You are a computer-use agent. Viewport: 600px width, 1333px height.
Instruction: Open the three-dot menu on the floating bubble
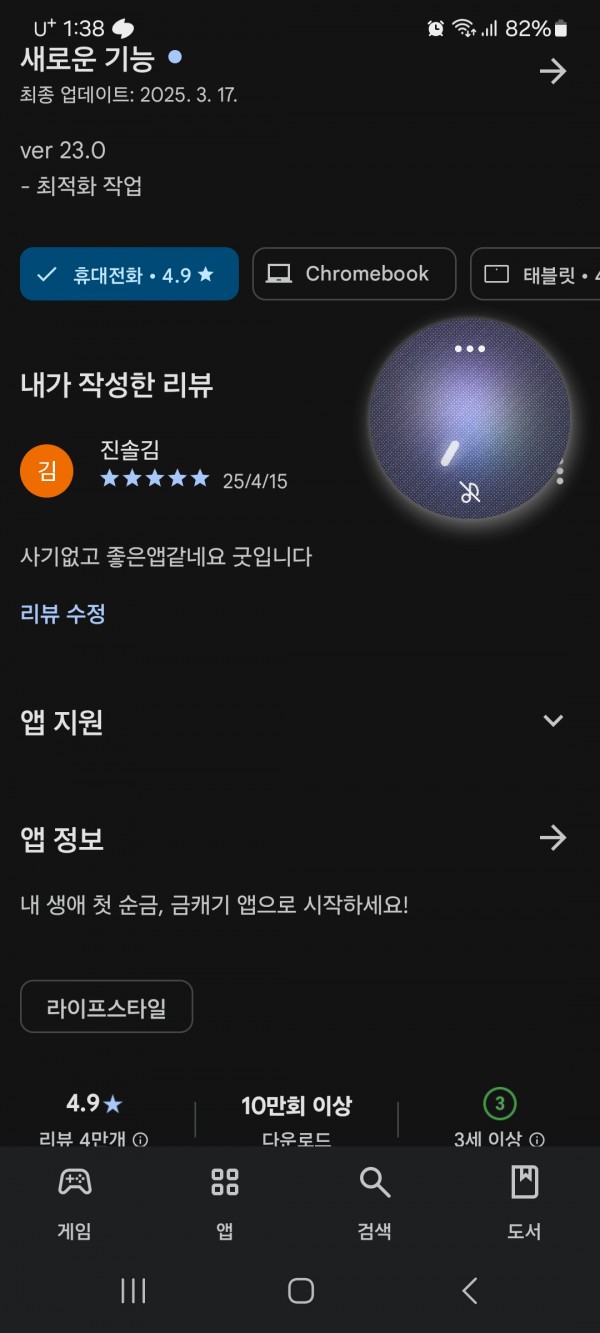(x=469, y=349)
